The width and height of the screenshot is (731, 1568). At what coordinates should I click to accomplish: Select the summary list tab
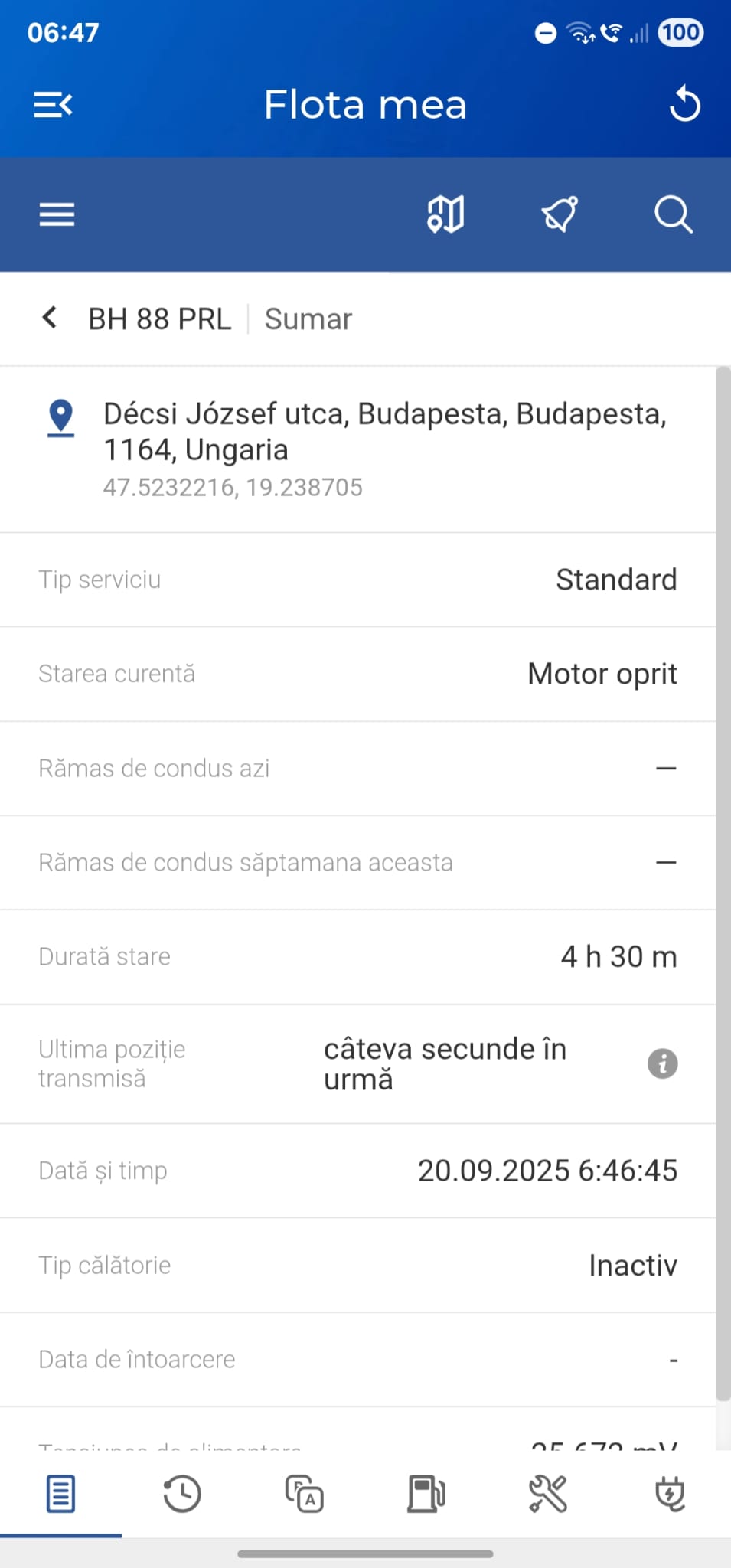[60, 1494]
